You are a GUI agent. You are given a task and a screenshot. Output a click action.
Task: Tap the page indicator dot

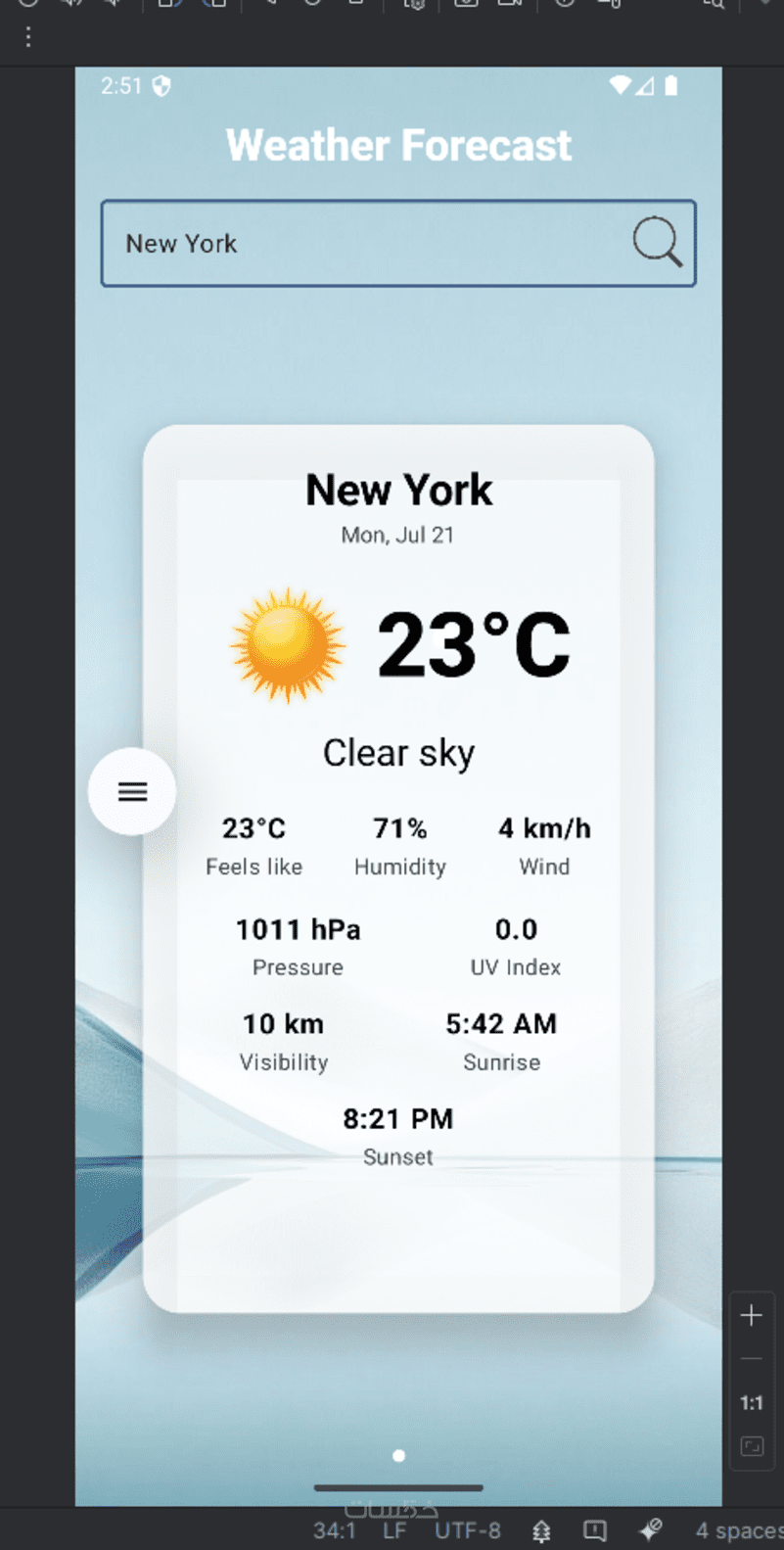coord(398,1456)
